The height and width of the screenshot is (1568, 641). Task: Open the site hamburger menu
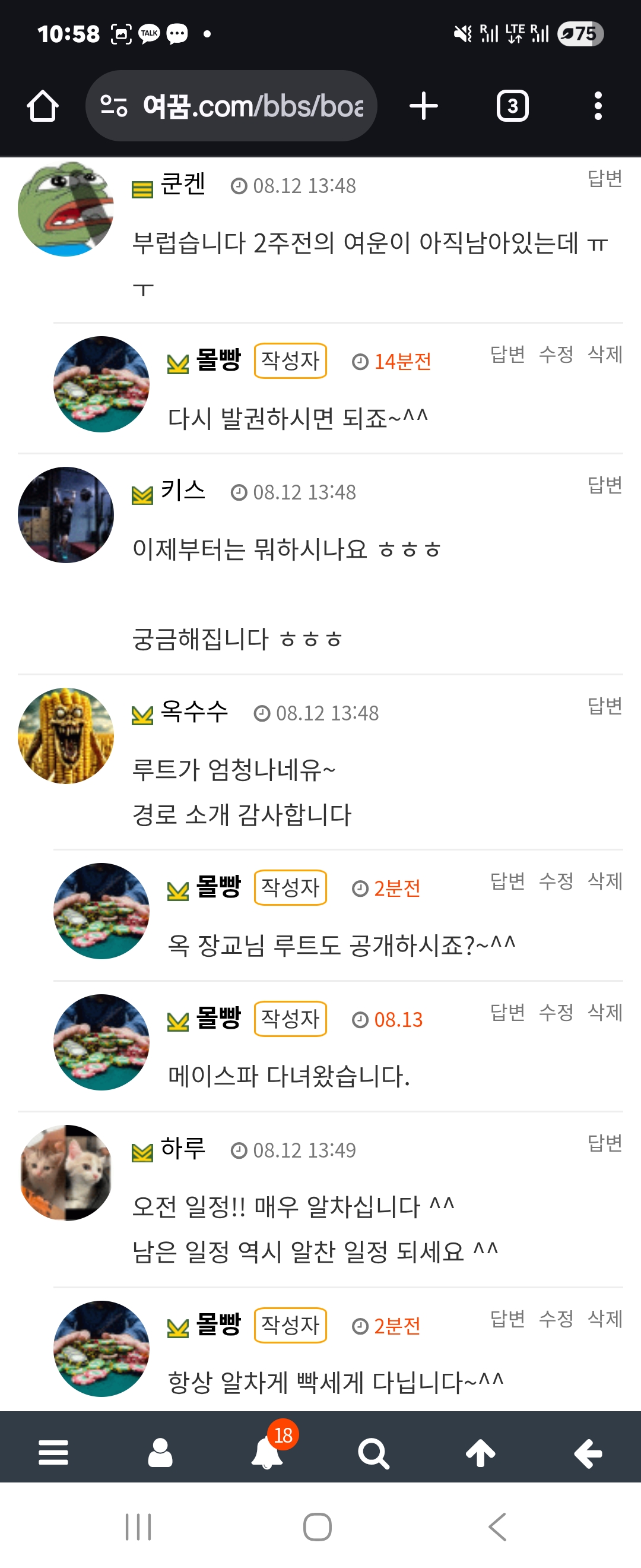coord(53,1453)
